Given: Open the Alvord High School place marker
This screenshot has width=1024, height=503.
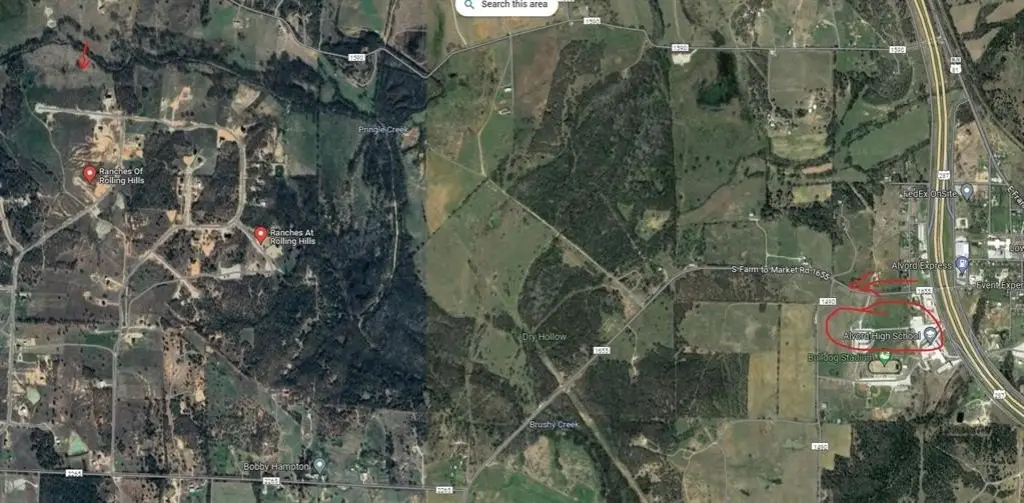Looking at the screenshot, I should coord(930,334).
